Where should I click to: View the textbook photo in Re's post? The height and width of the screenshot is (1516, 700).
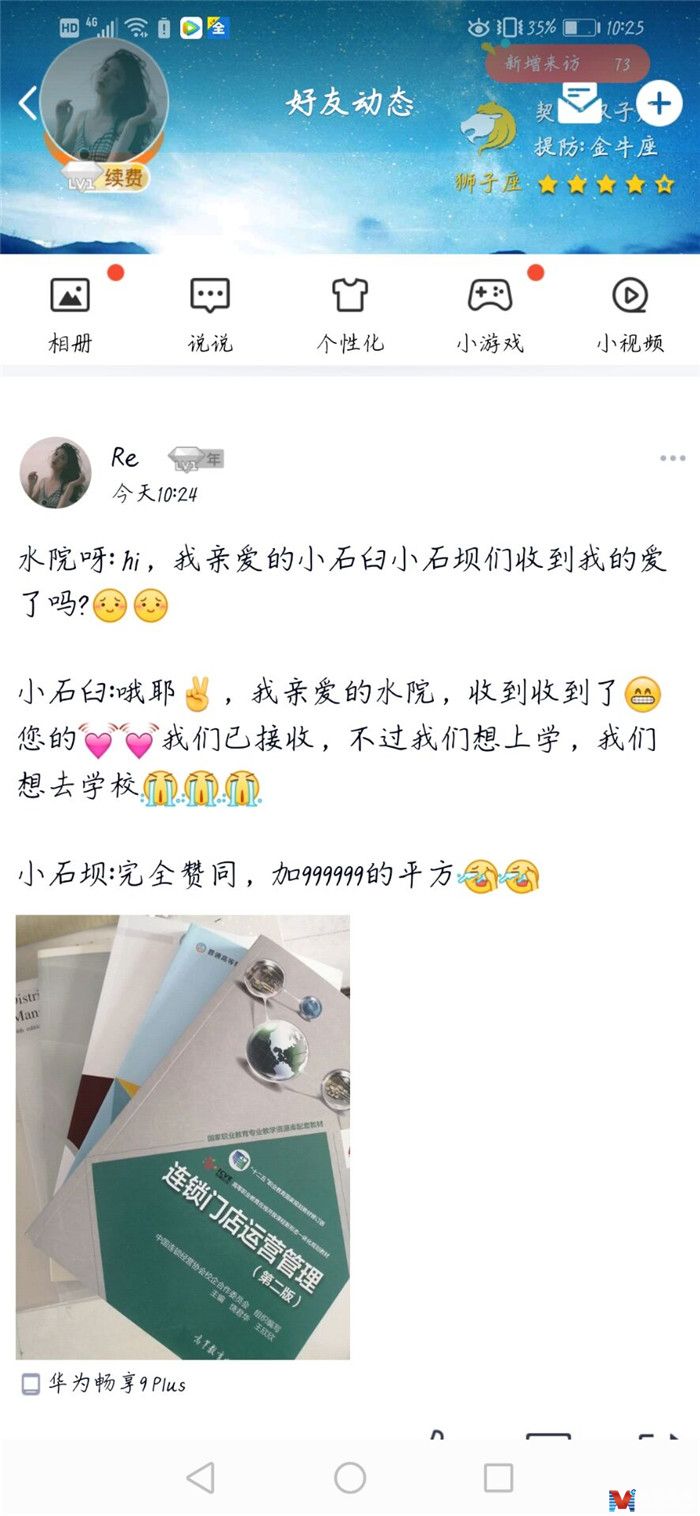click(183, 1137)
